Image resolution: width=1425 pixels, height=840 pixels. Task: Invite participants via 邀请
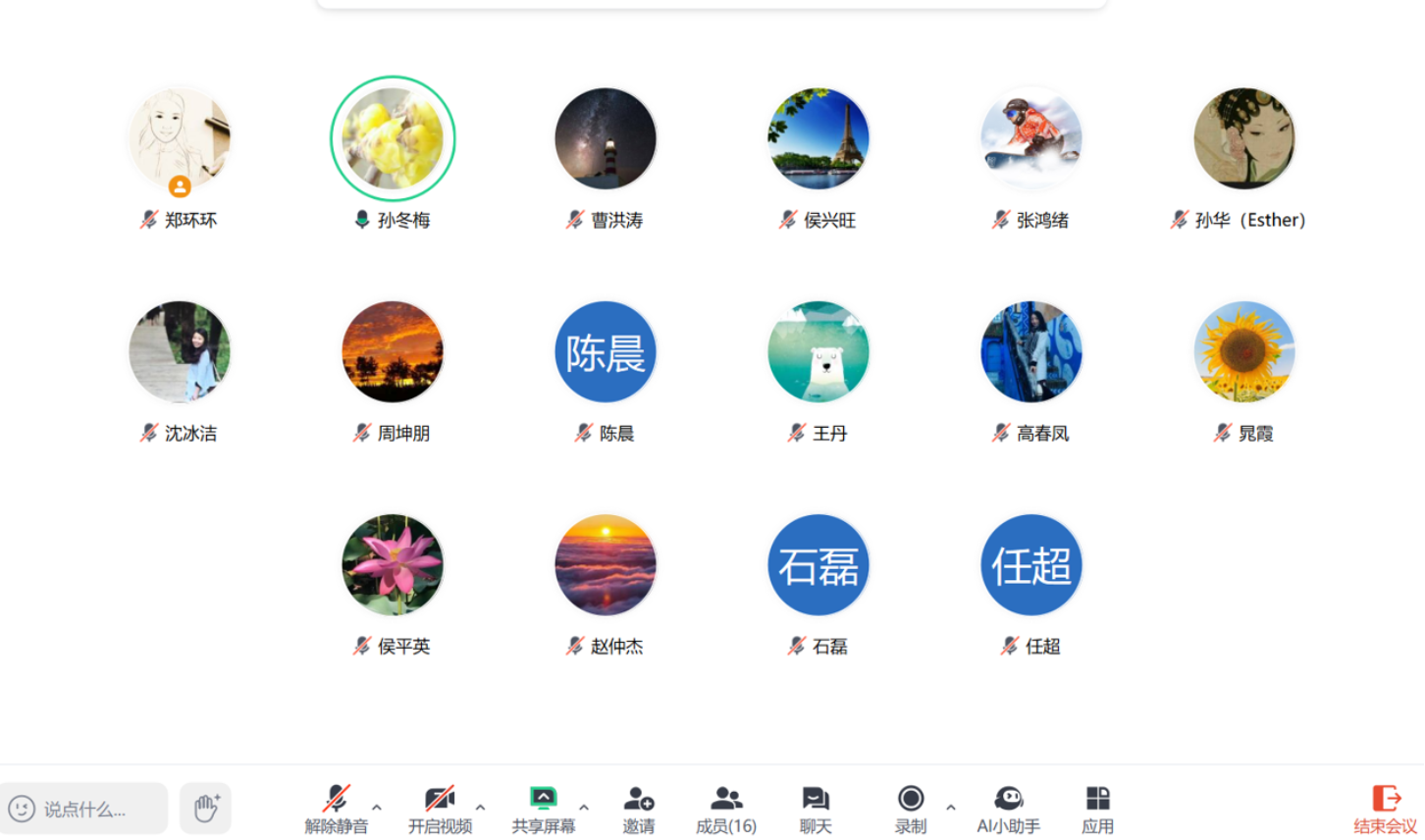click(638, 809)
